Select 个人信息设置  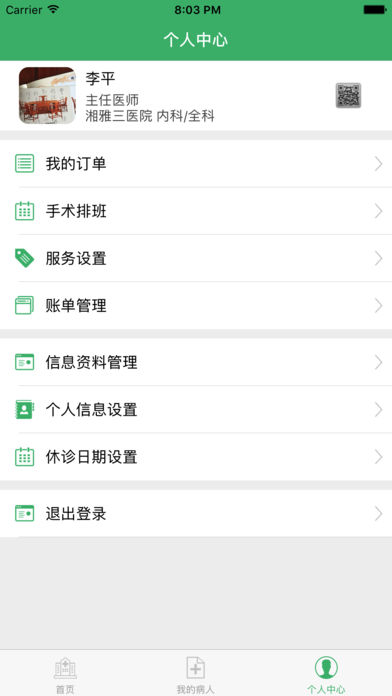196,409
